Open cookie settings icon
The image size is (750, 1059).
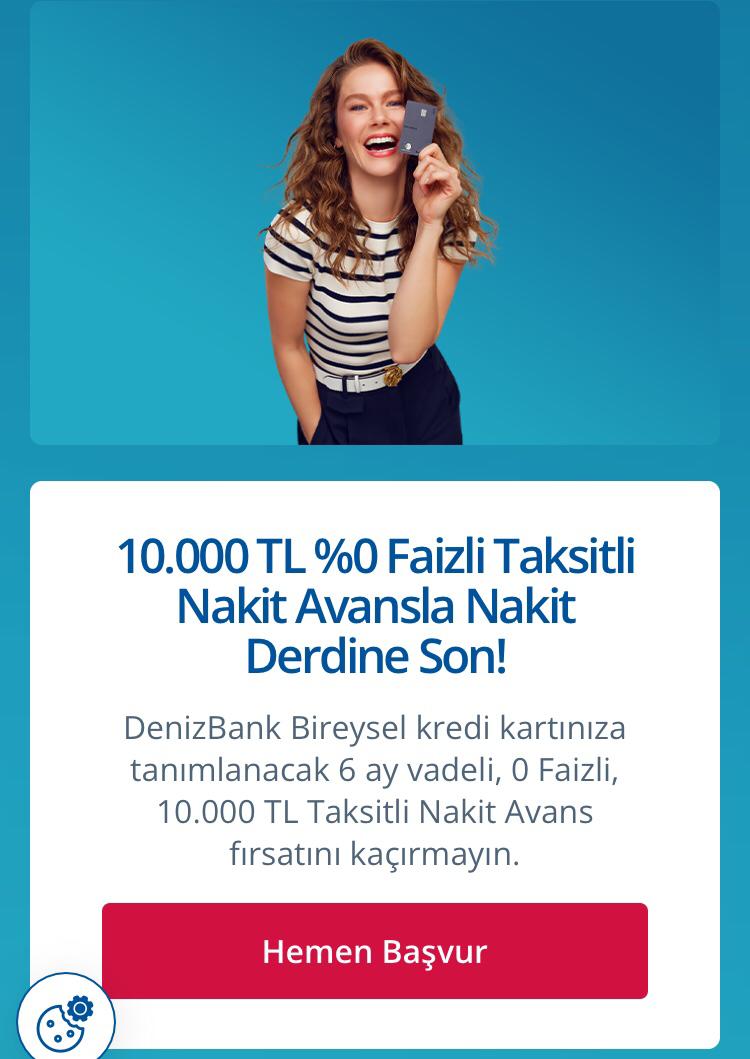tap(65, 1020)
